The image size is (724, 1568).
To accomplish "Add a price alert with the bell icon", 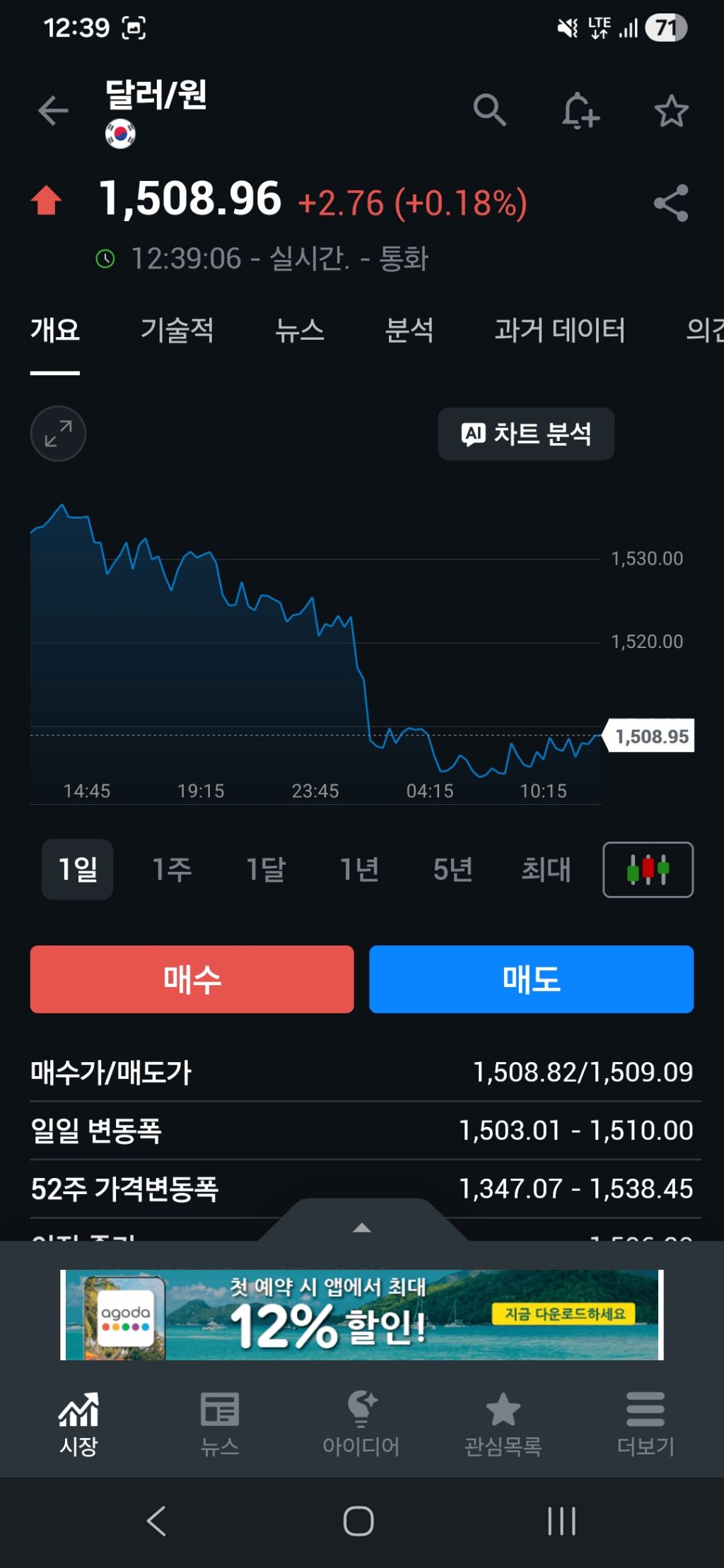I will [580, 110].
